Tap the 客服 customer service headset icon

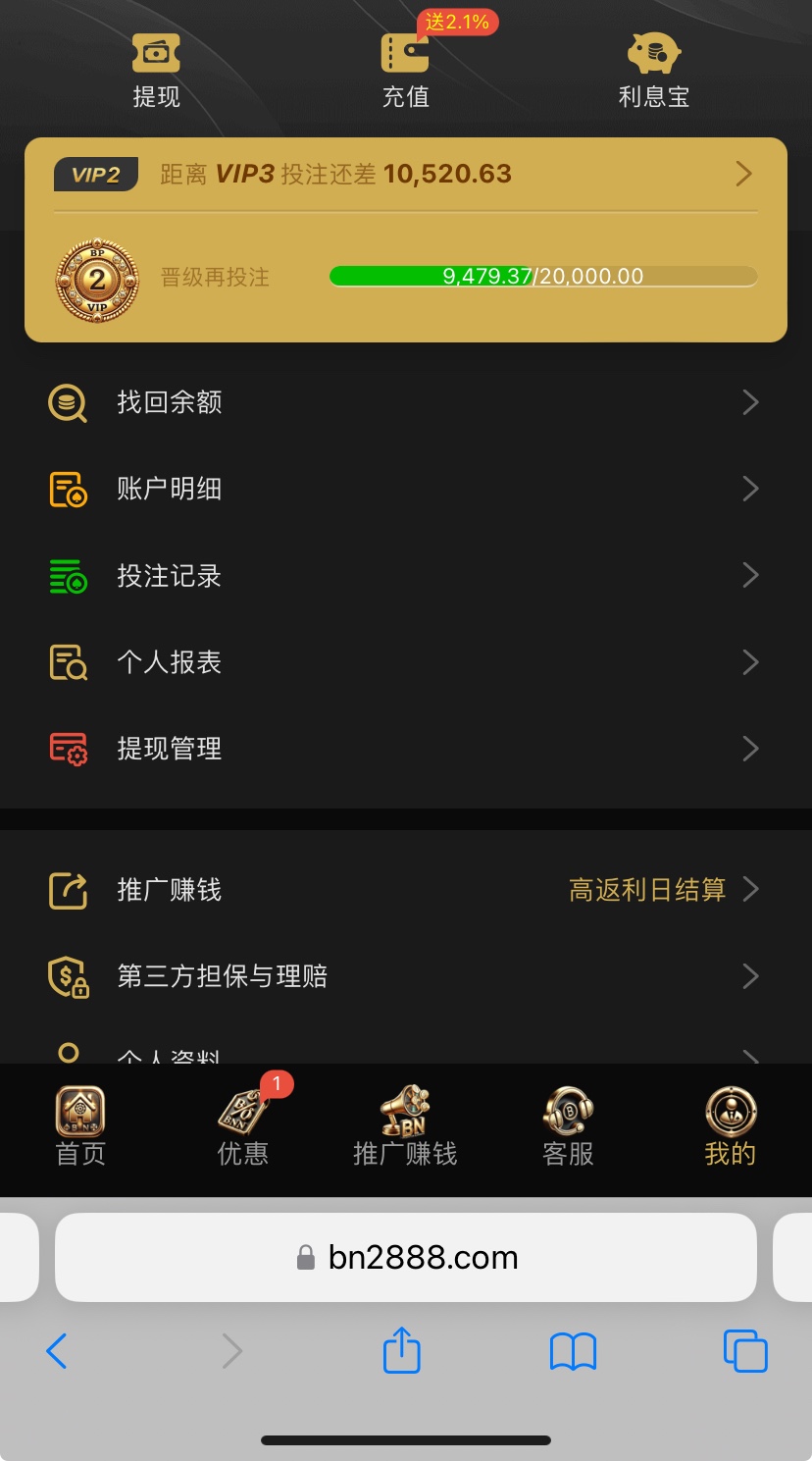tap(568, 1114)
